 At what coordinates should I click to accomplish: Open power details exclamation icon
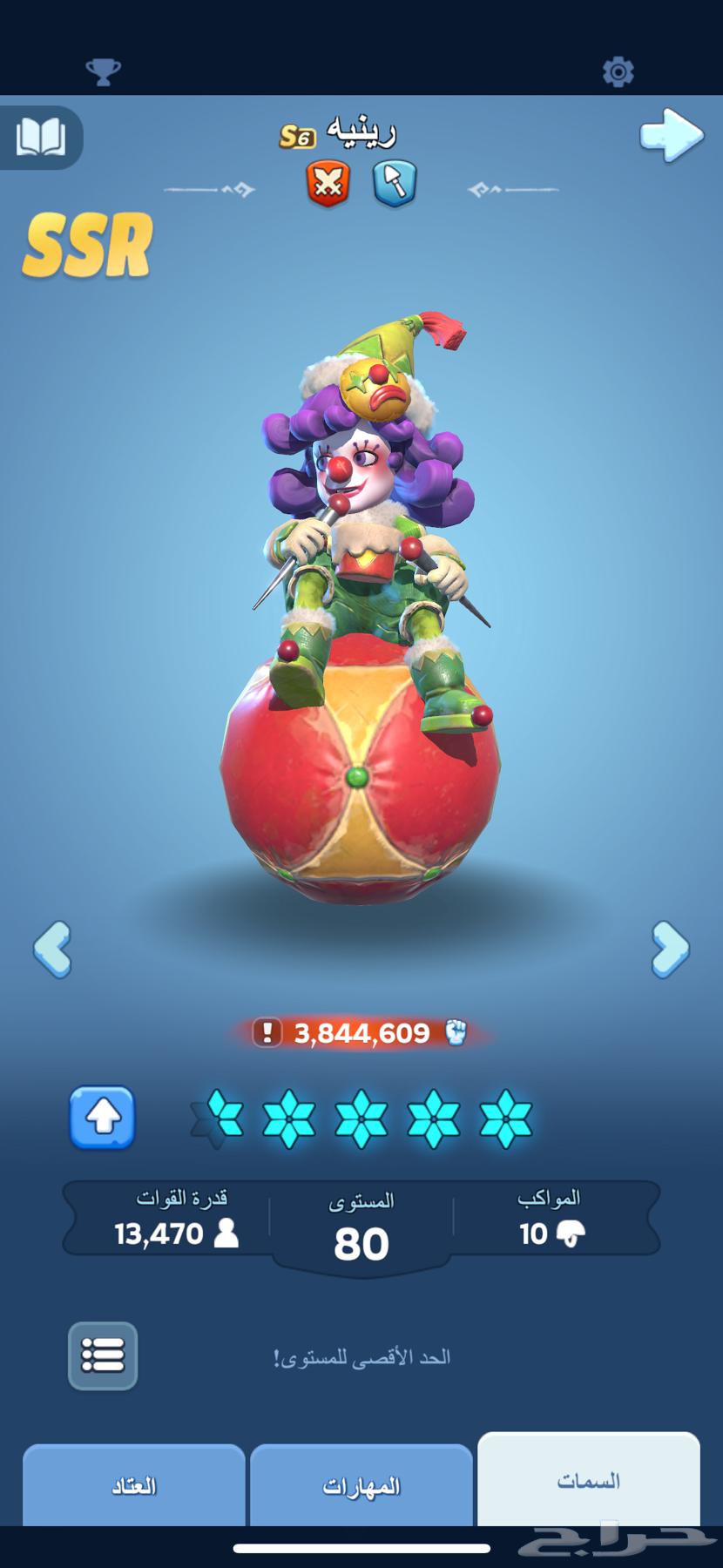267,1033
